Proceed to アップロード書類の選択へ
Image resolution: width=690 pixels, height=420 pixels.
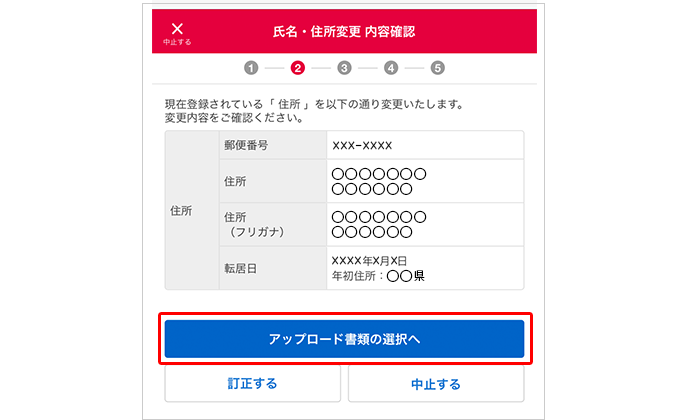click(345, 339)
